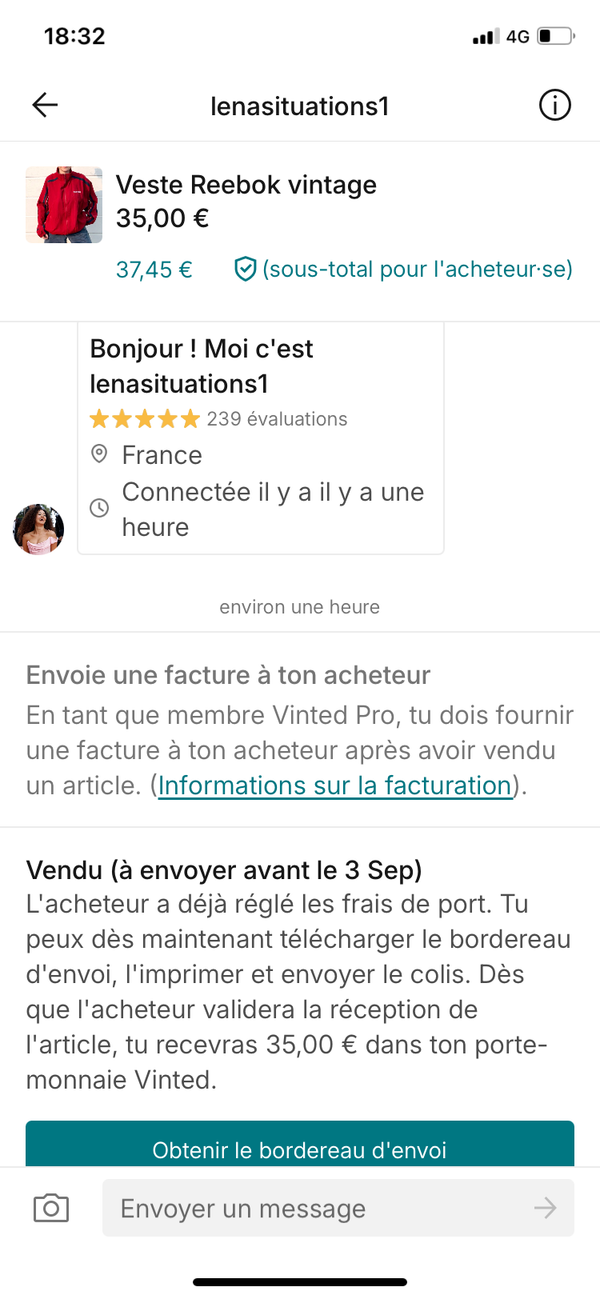Open the Informations sur la facturation link
This screenshot has height=1299, width=600.
pyautogui.click(x=335, y=785)
